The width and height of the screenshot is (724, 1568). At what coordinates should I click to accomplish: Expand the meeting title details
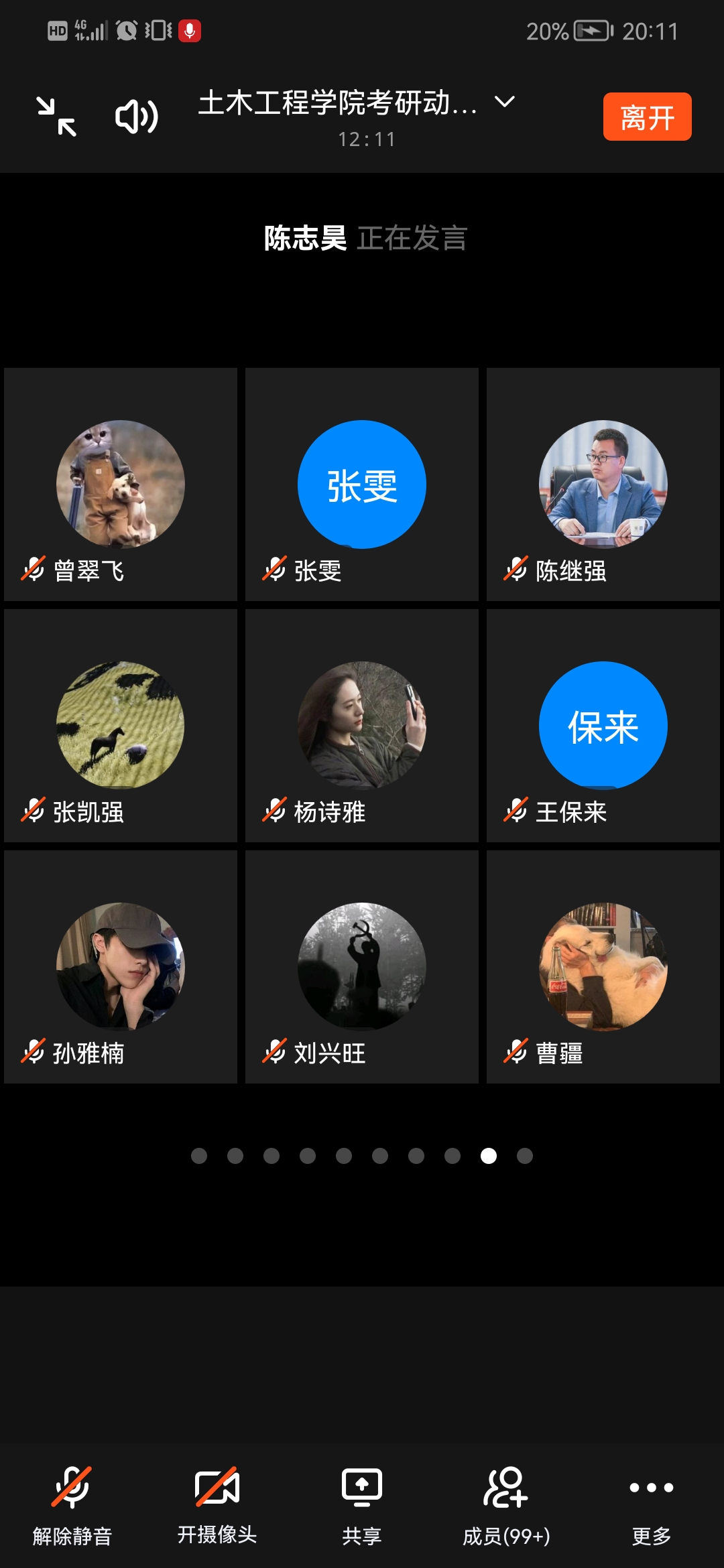(504, 103)
